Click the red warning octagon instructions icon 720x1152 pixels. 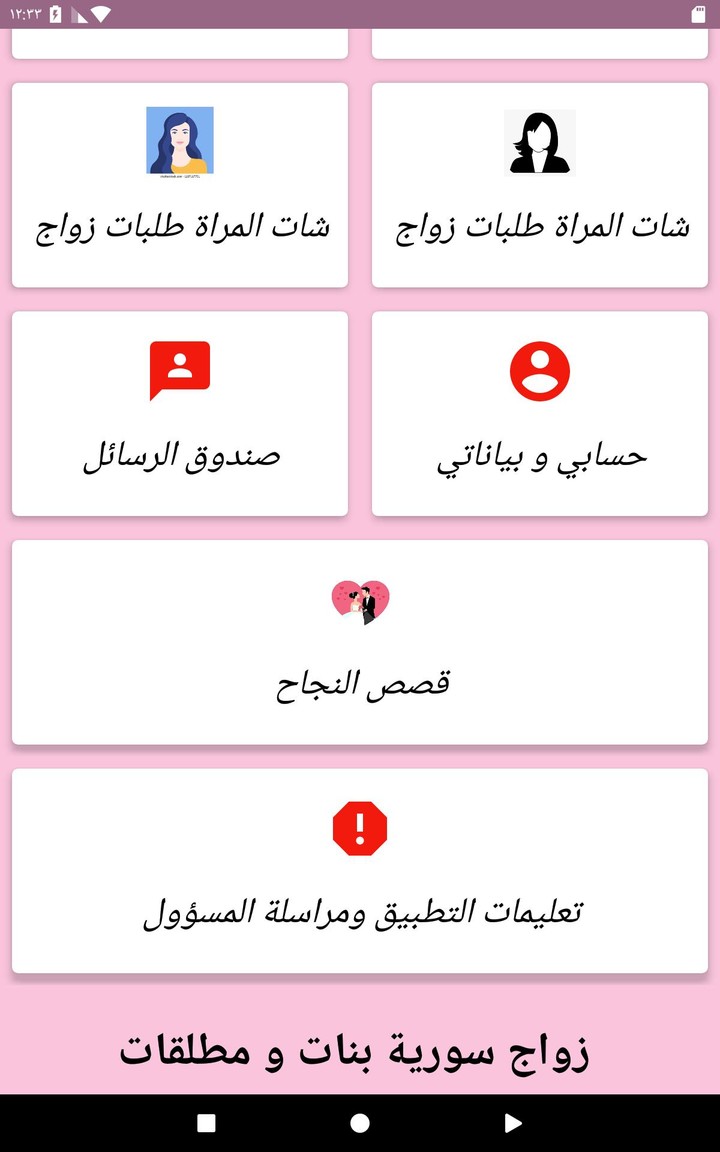pos(360,826)
